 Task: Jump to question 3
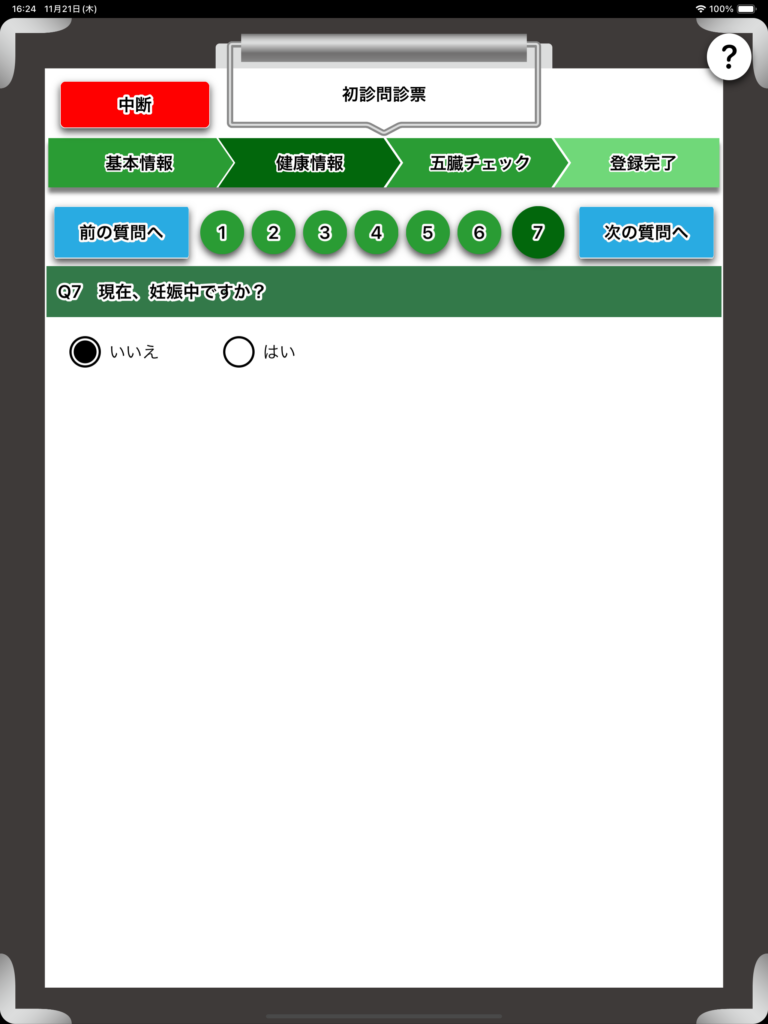click(x=325, y=233)
